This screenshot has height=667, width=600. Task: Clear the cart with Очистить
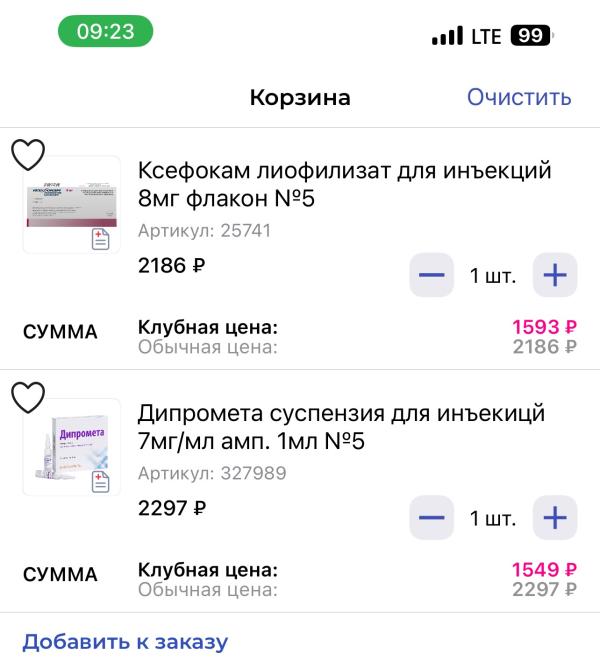(x=518, y=97)
